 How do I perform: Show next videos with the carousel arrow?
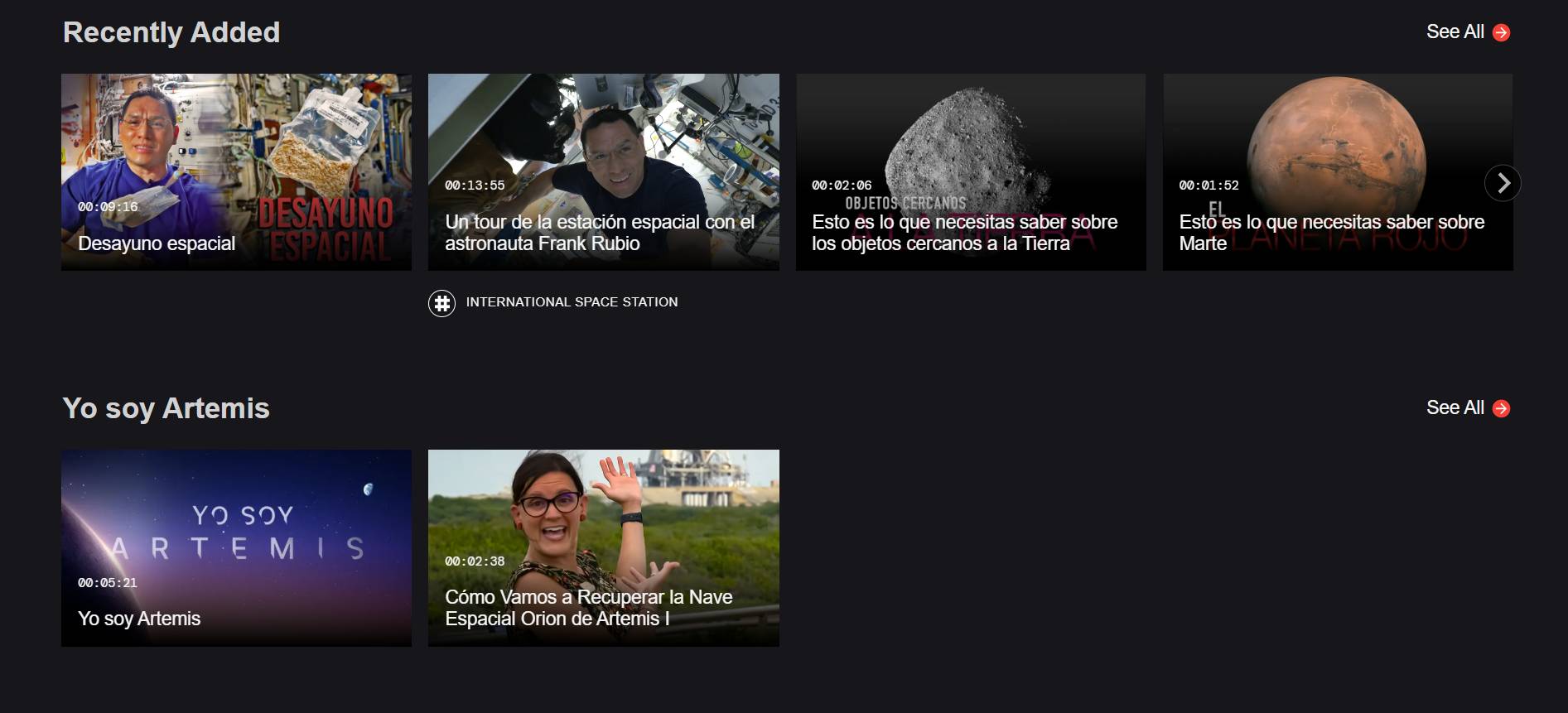1503,183
